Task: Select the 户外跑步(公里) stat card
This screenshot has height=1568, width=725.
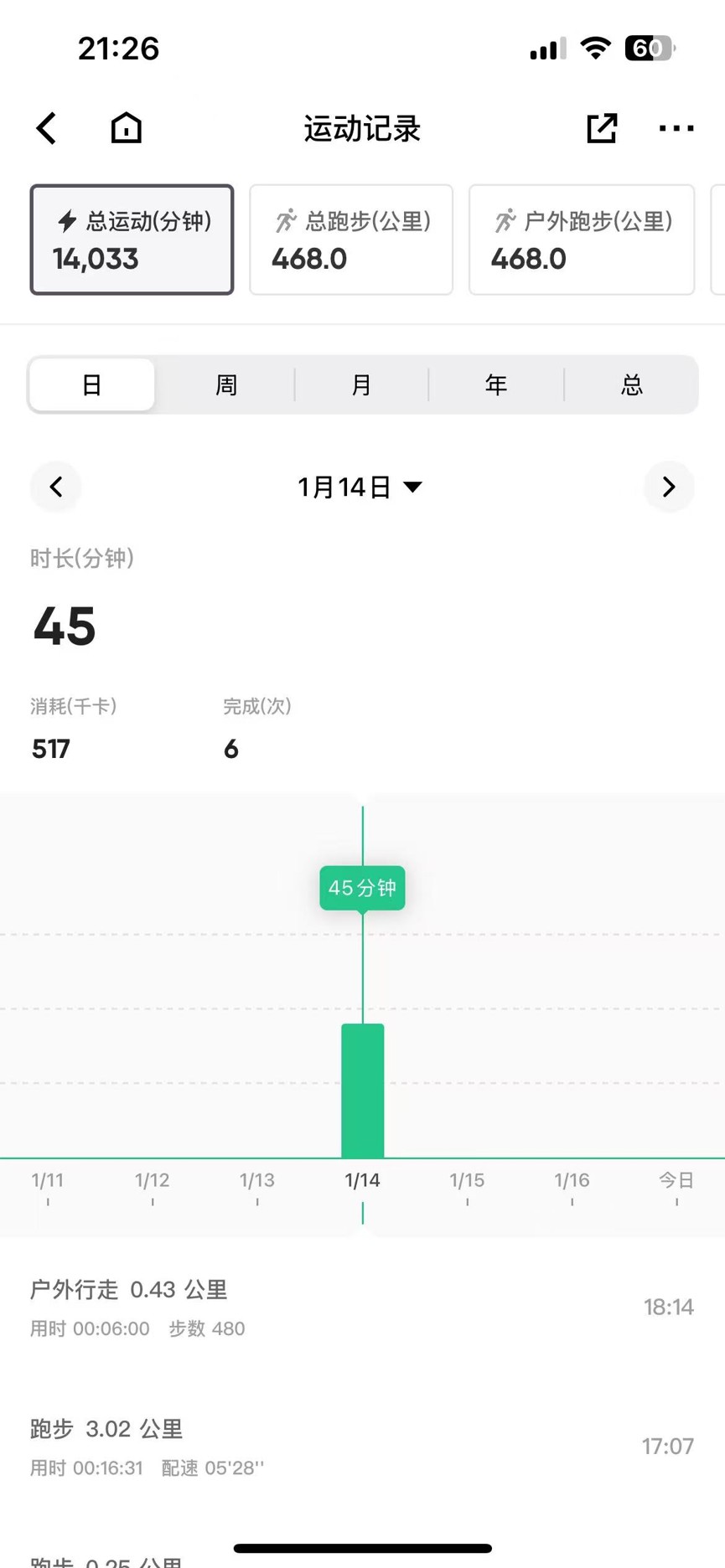Action: (582, 240)
